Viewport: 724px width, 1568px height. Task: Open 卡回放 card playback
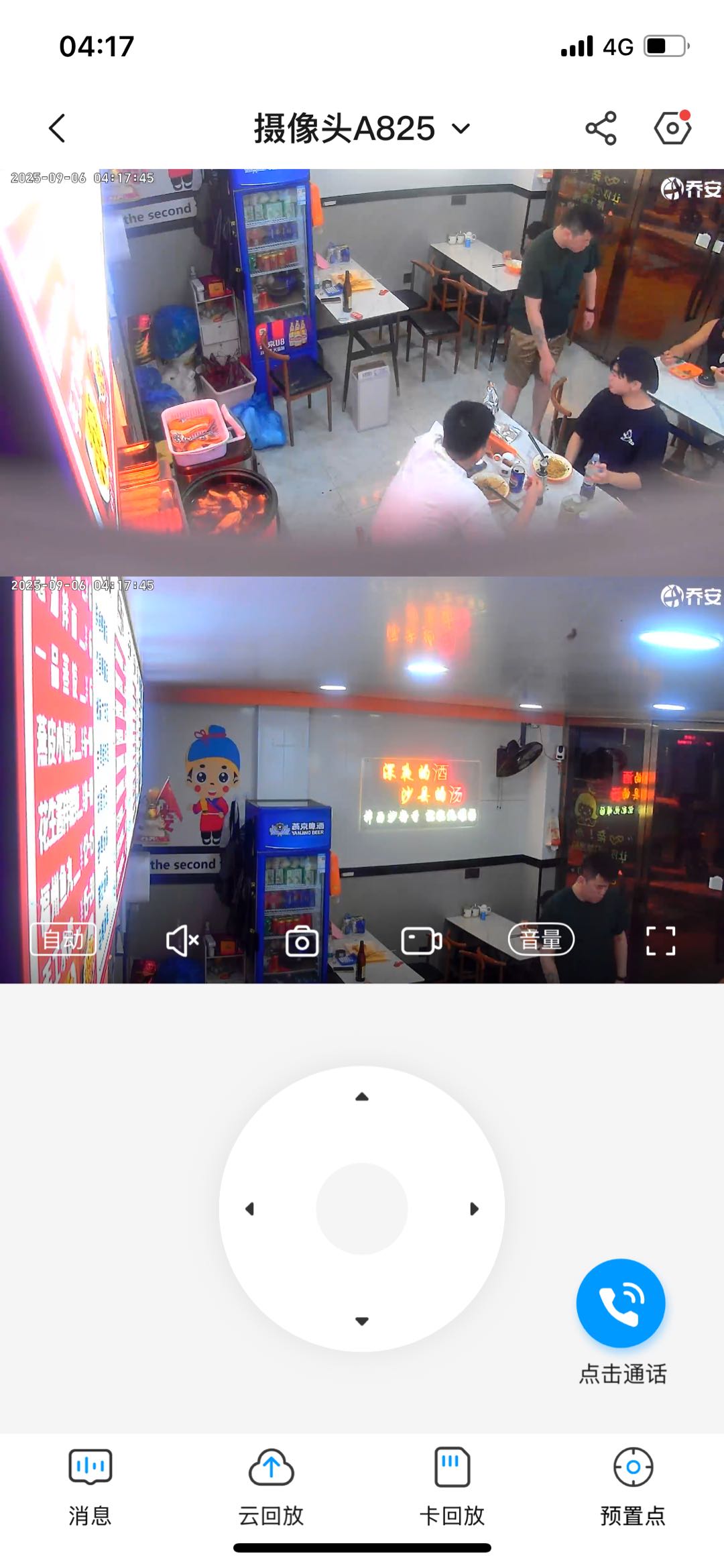(452, 1485)
